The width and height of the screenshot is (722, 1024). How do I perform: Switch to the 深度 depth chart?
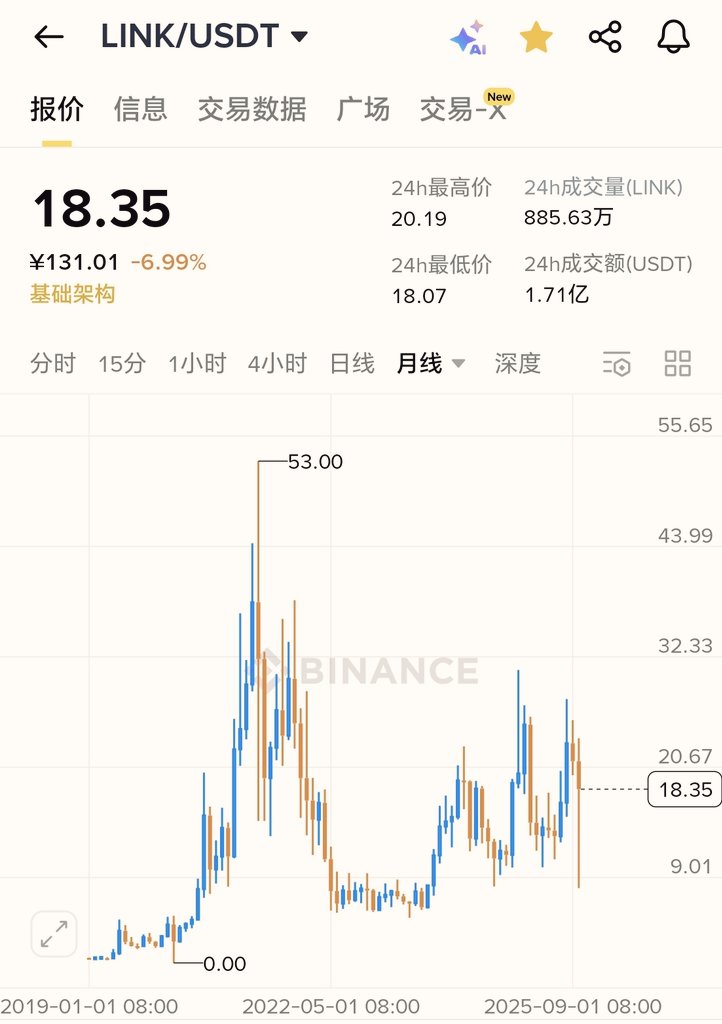click(x=517, y=364)
